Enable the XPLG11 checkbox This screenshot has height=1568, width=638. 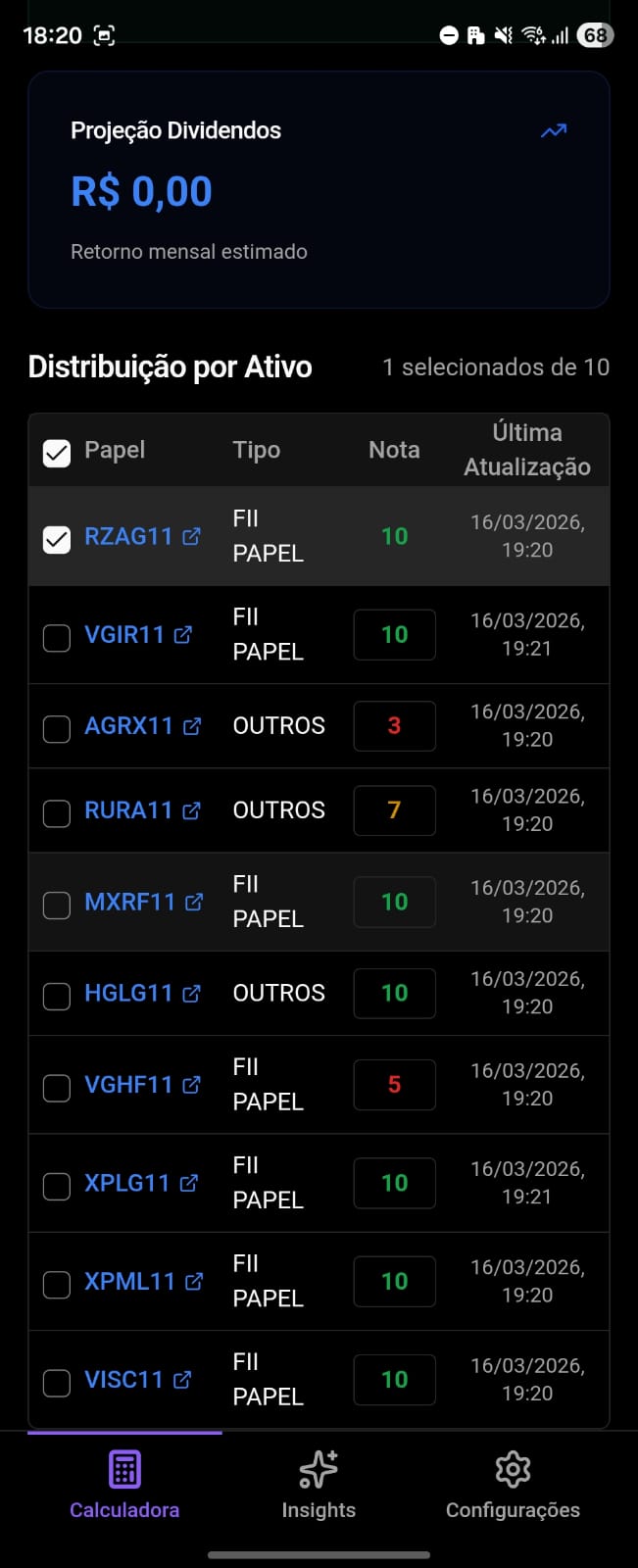57,1186
